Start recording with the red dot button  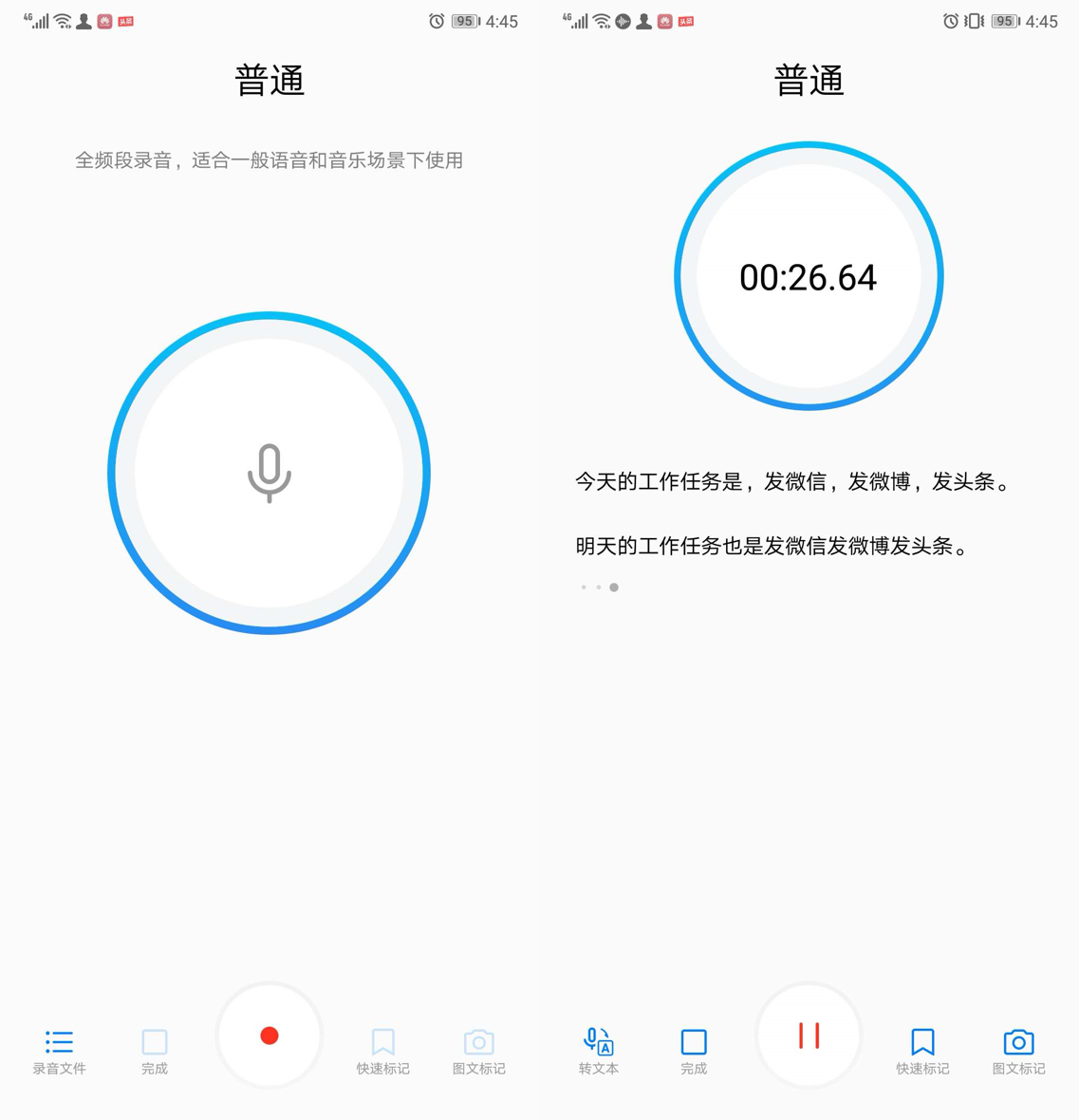(x=270, y=1036)
